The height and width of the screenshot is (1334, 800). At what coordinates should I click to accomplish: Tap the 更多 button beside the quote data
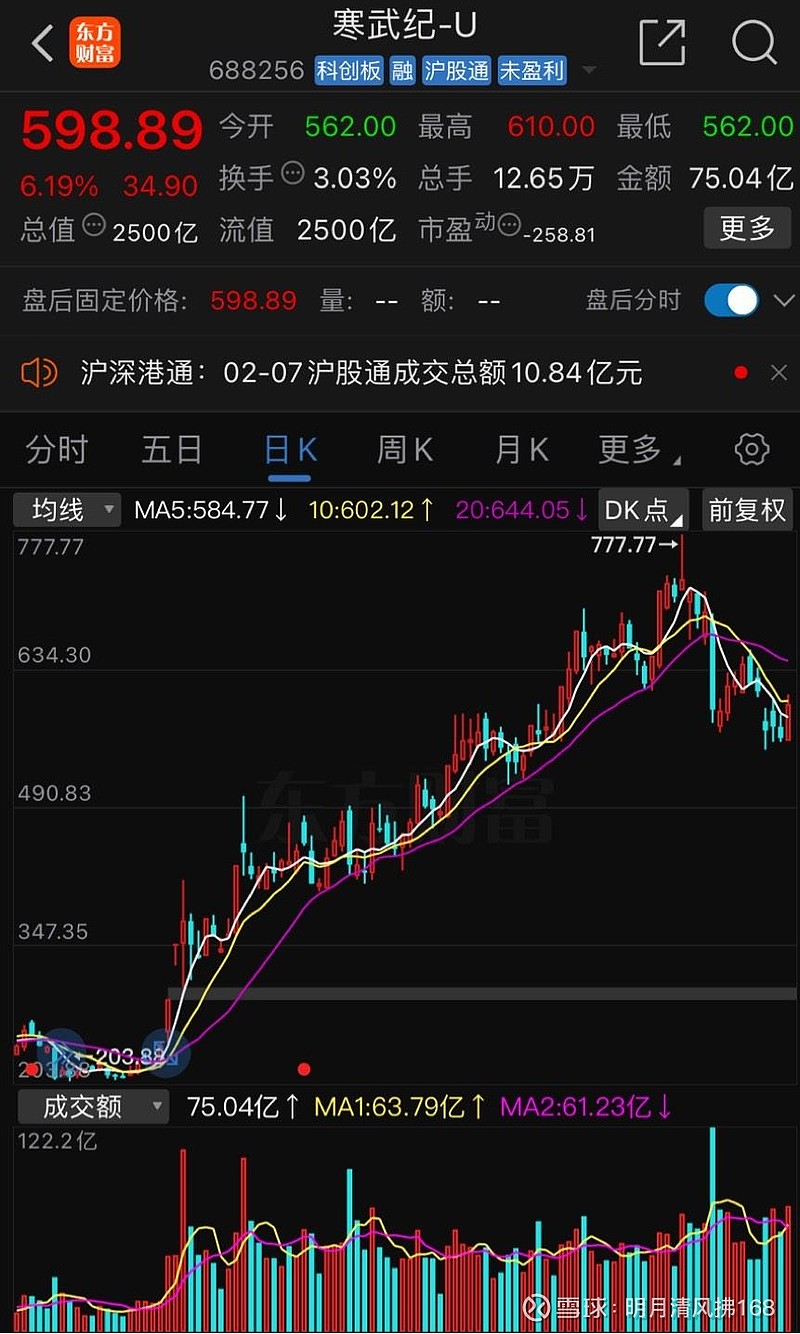coord(747,228)
